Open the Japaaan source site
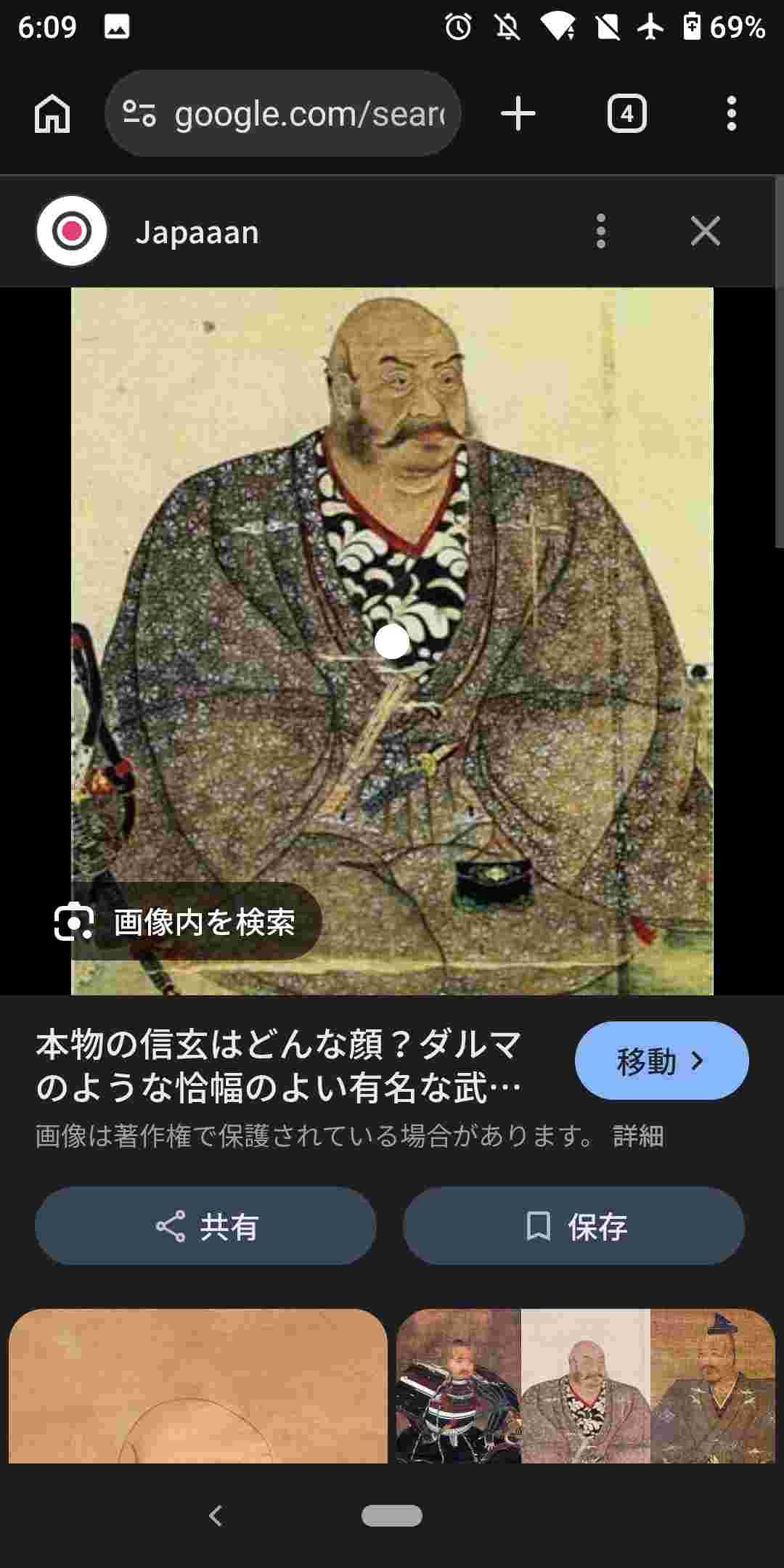The image size is (784, 1568). pyautogui.click(x=197, y=232)
